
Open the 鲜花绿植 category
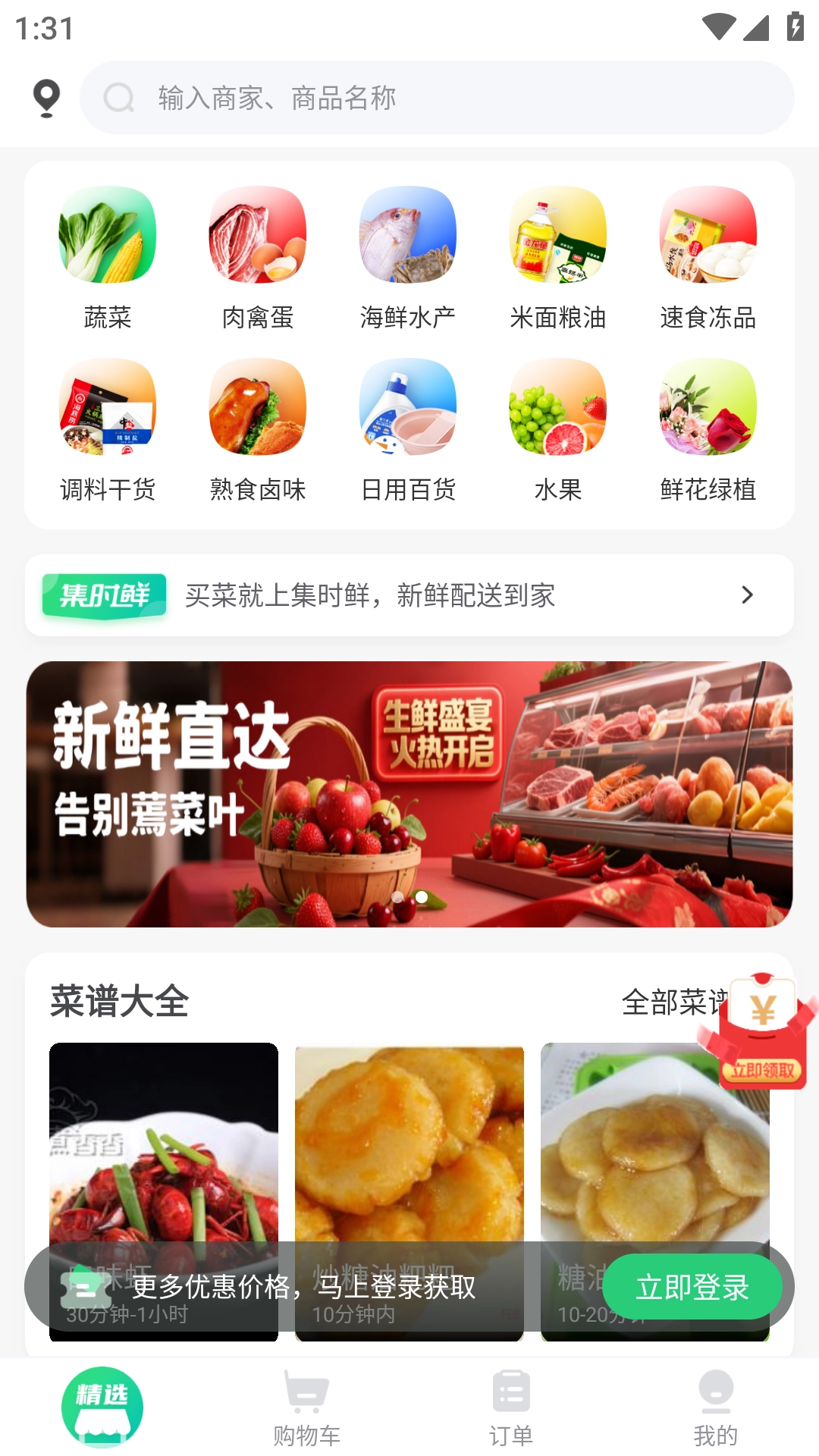pos(708,430)
